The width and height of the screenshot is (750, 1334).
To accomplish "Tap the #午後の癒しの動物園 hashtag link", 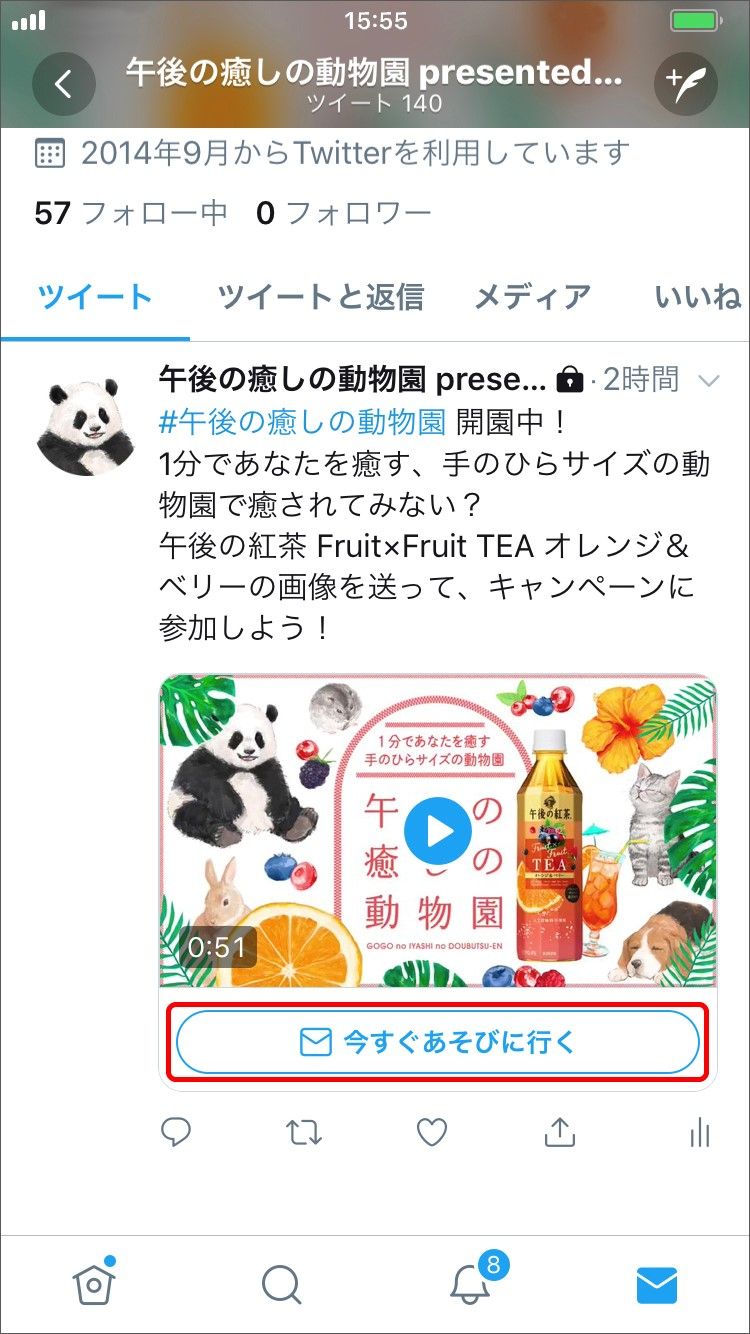I will point(302,422).
